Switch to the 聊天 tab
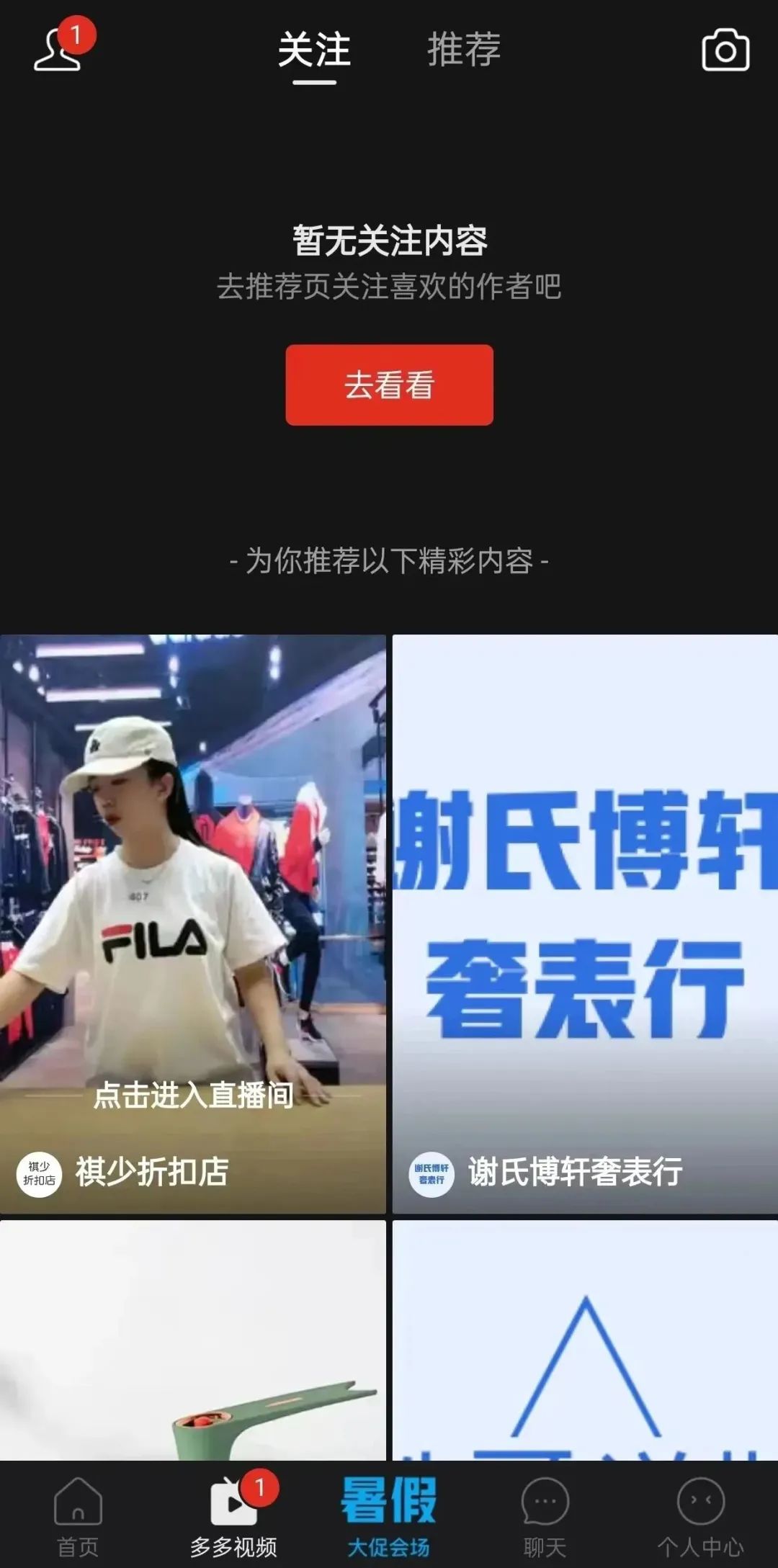 [x=545, y=1516]
